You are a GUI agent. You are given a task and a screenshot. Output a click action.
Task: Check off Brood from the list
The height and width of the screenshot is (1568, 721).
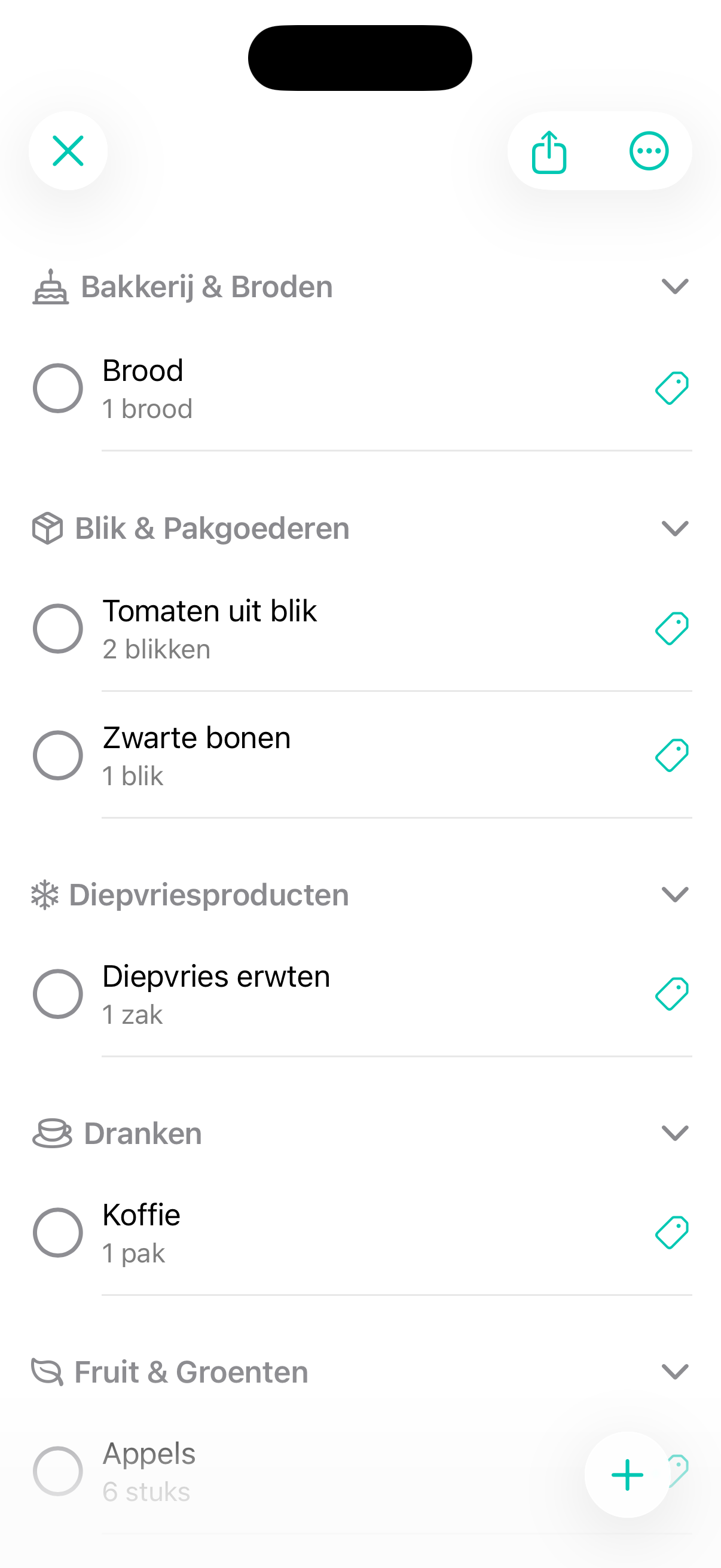(59, 387)
